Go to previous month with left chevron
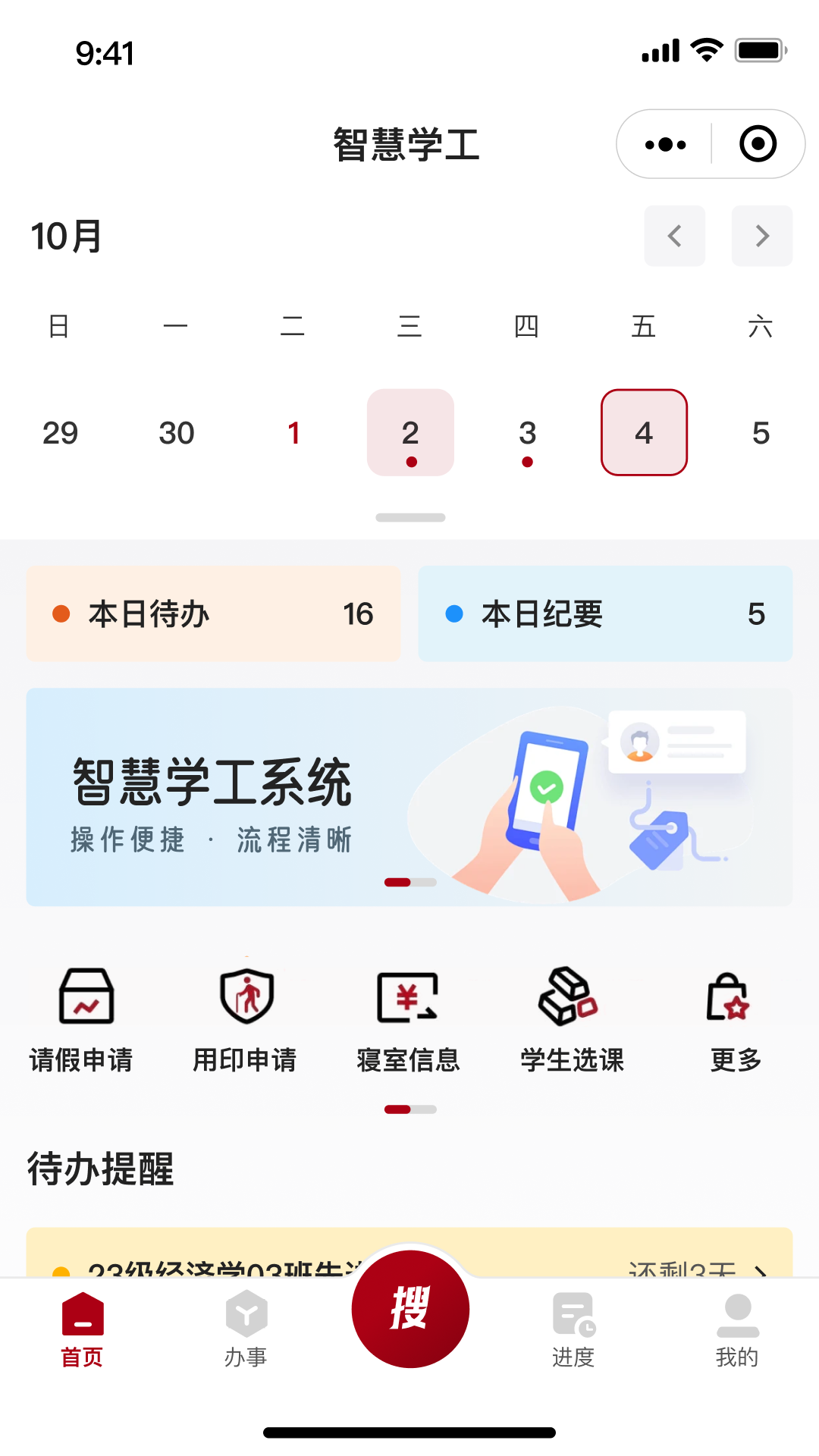The height and width of the screenshot is (1456, 819). 675,236
